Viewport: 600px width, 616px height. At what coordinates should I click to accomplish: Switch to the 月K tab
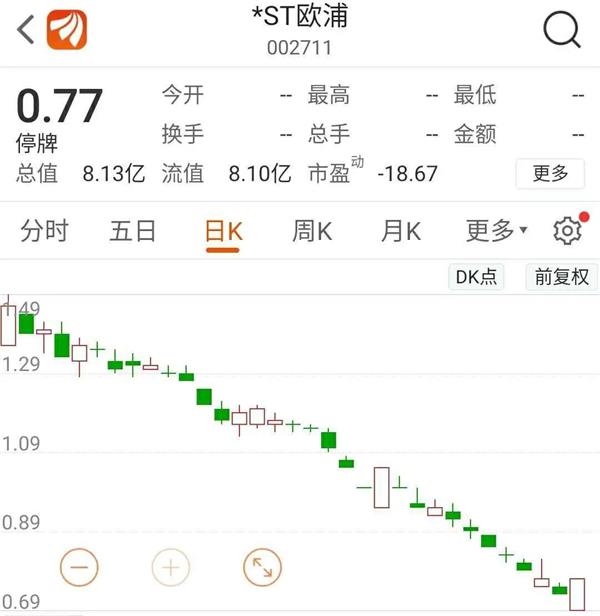(x=401, y=231)
